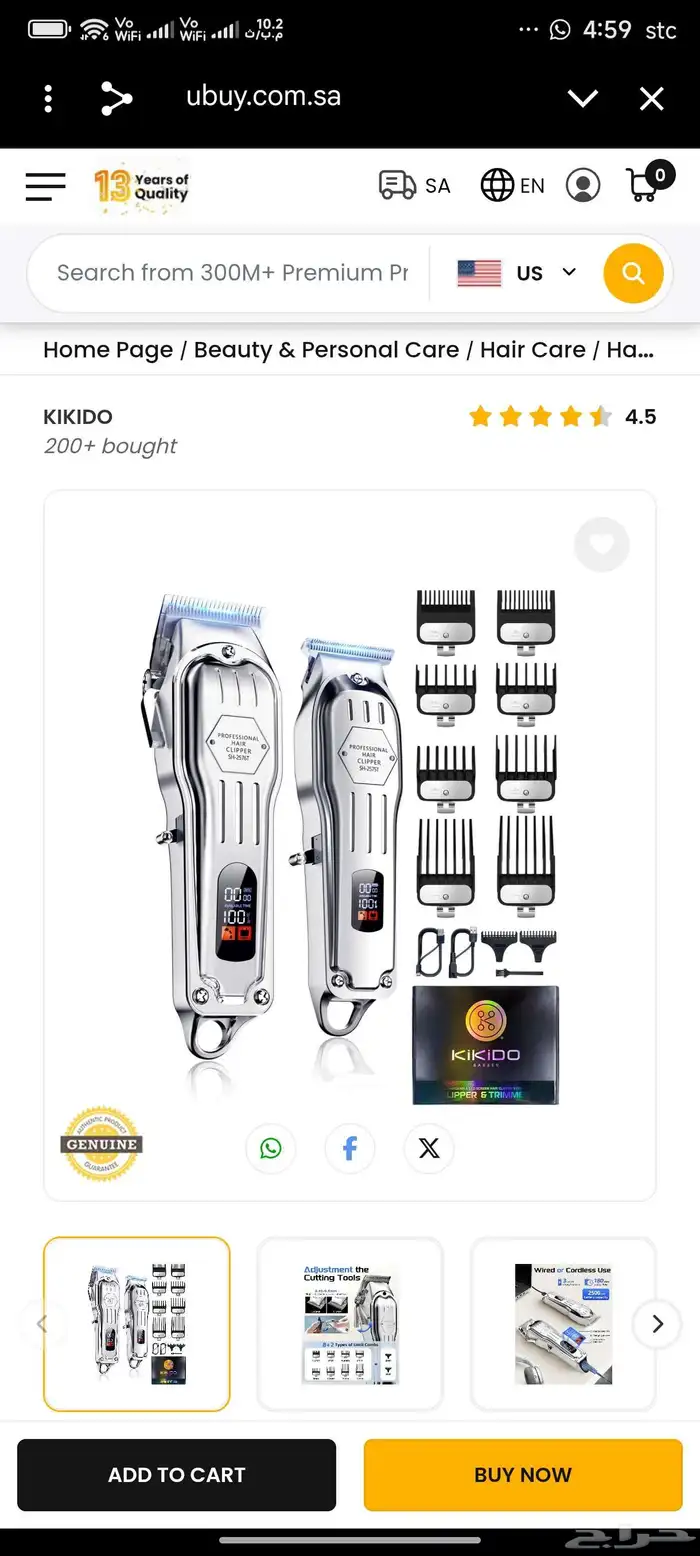This screenshot has width=700, height=1556.
Task: Open the hamburger navigation menu
Action: click(46, 186)
